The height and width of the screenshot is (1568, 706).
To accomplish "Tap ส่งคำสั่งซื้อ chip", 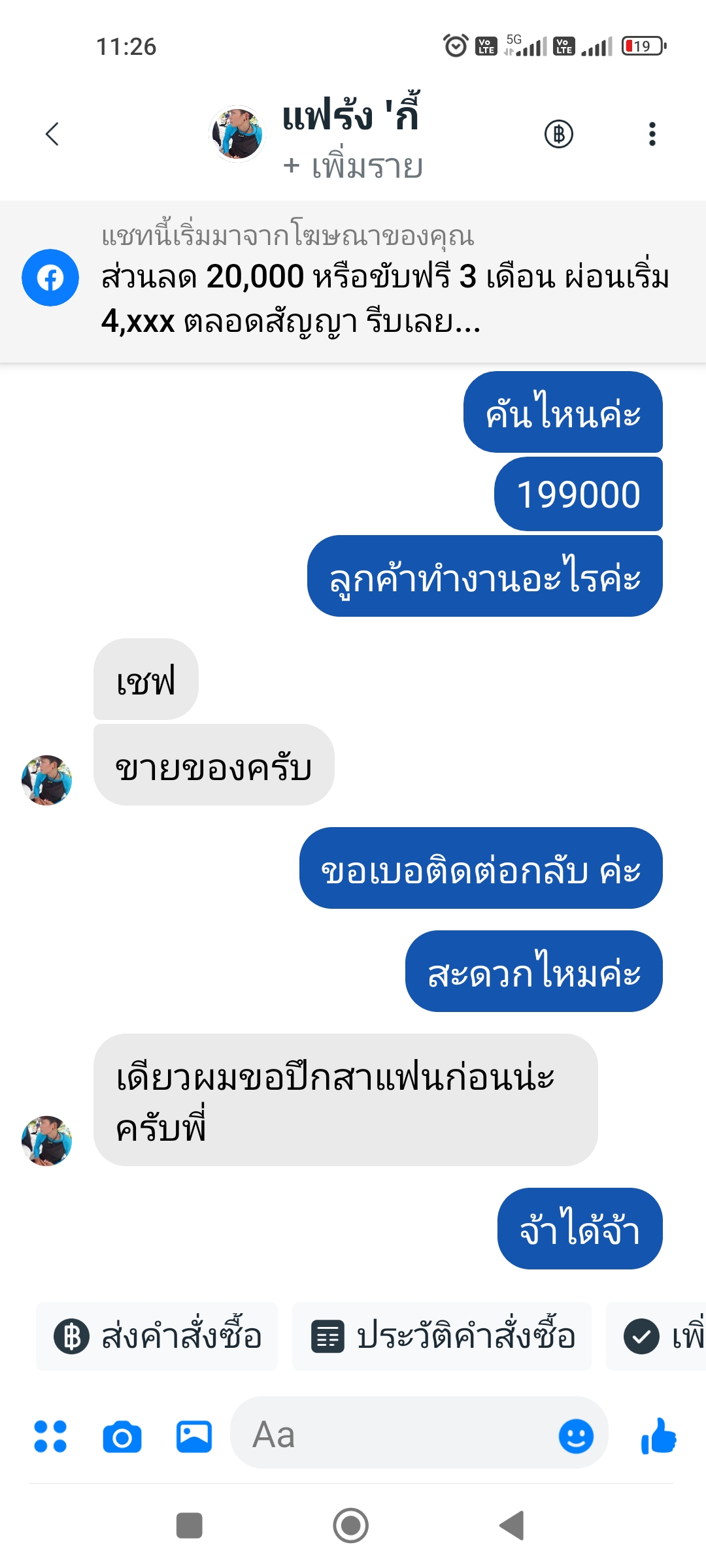I will tap(158, 1336).
